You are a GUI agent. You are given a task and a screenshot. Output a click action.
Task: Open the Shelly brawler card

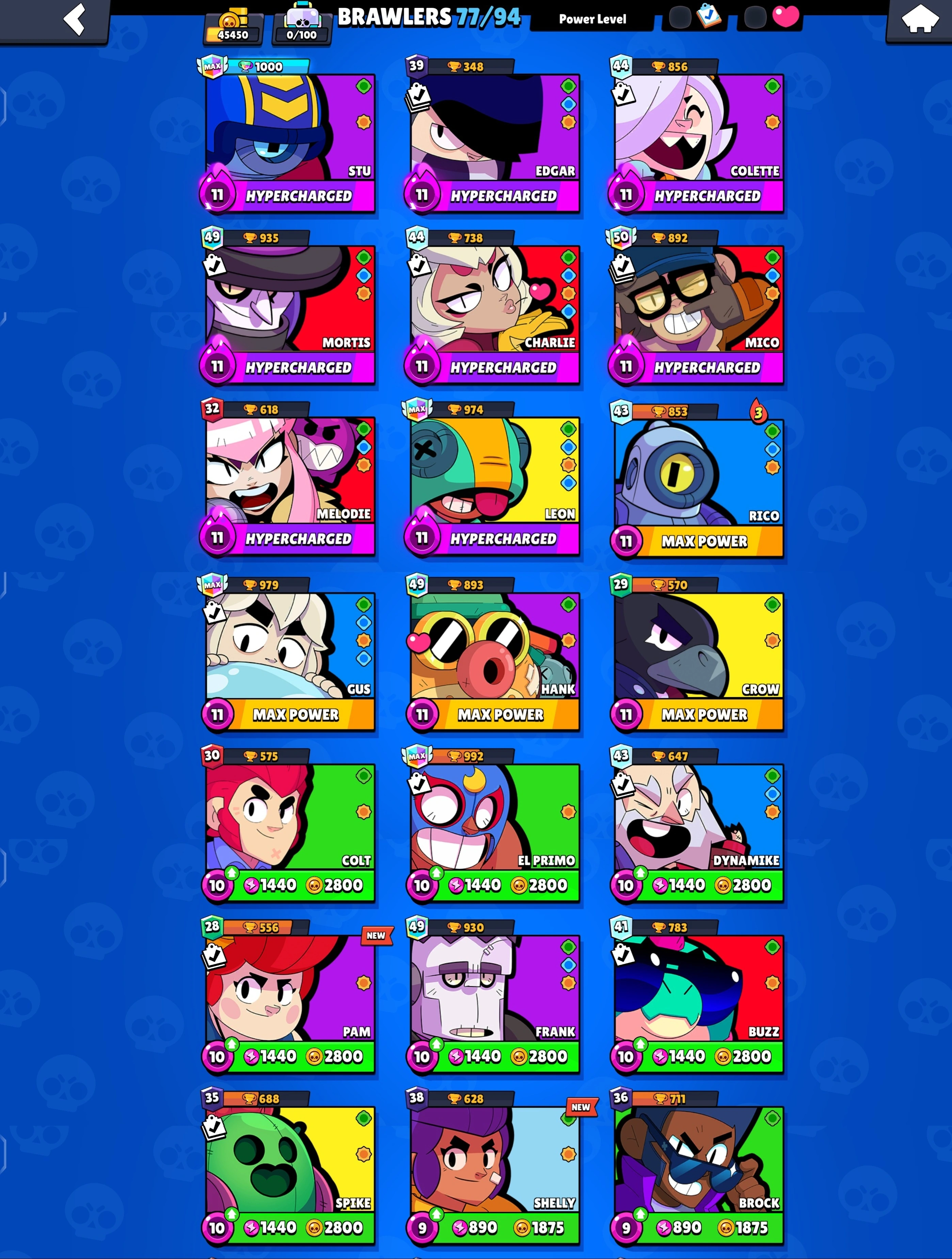tap(494, 1168)
